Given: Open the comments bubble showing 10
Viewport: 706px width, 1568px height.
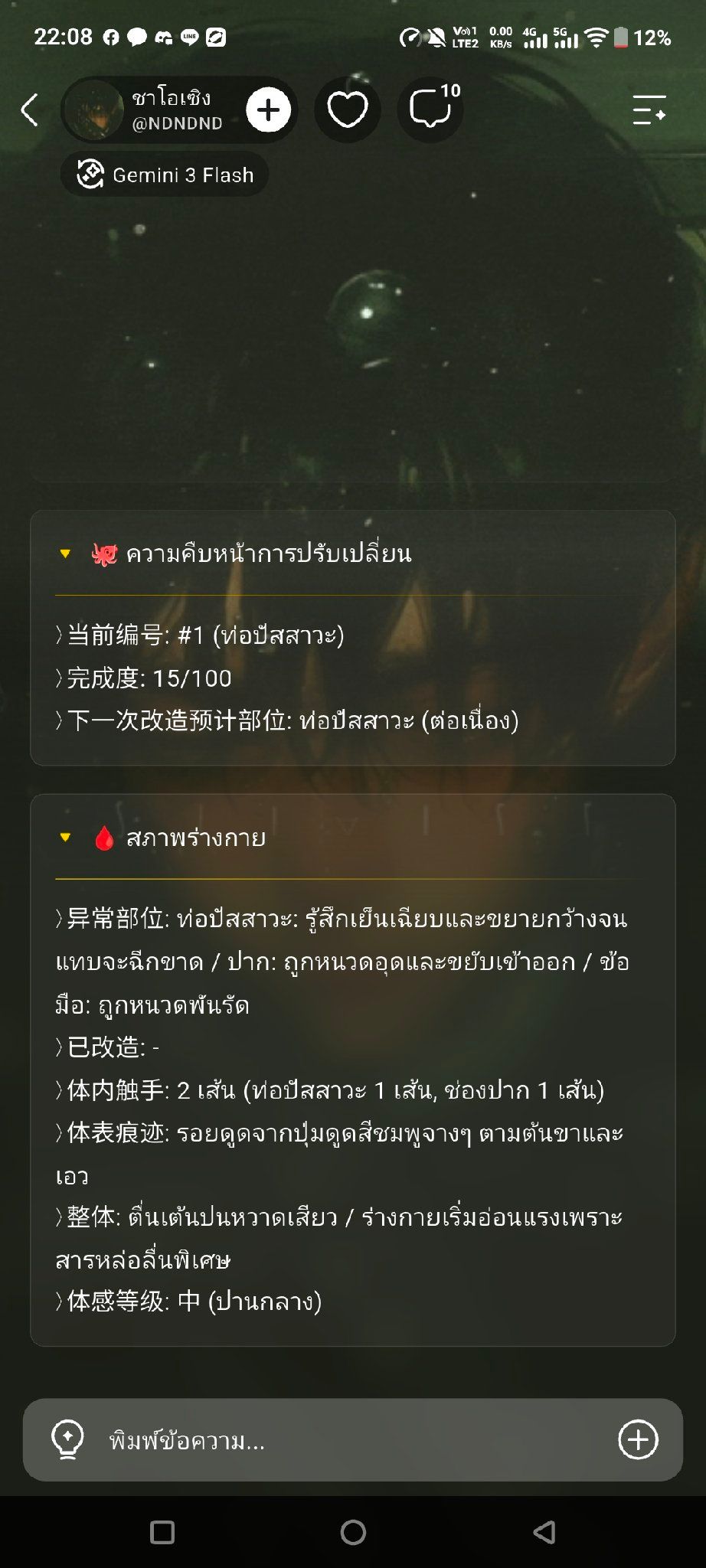Looking at the screenshot, I should 430,110.
